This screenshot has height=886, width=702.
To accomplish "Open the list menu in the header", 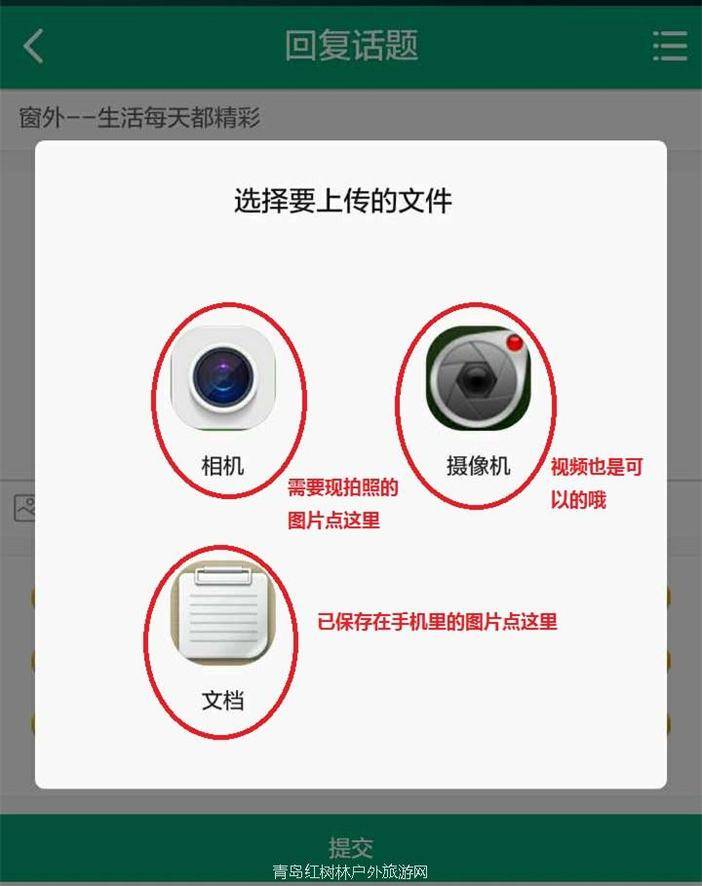I will [x=669, y=46].
